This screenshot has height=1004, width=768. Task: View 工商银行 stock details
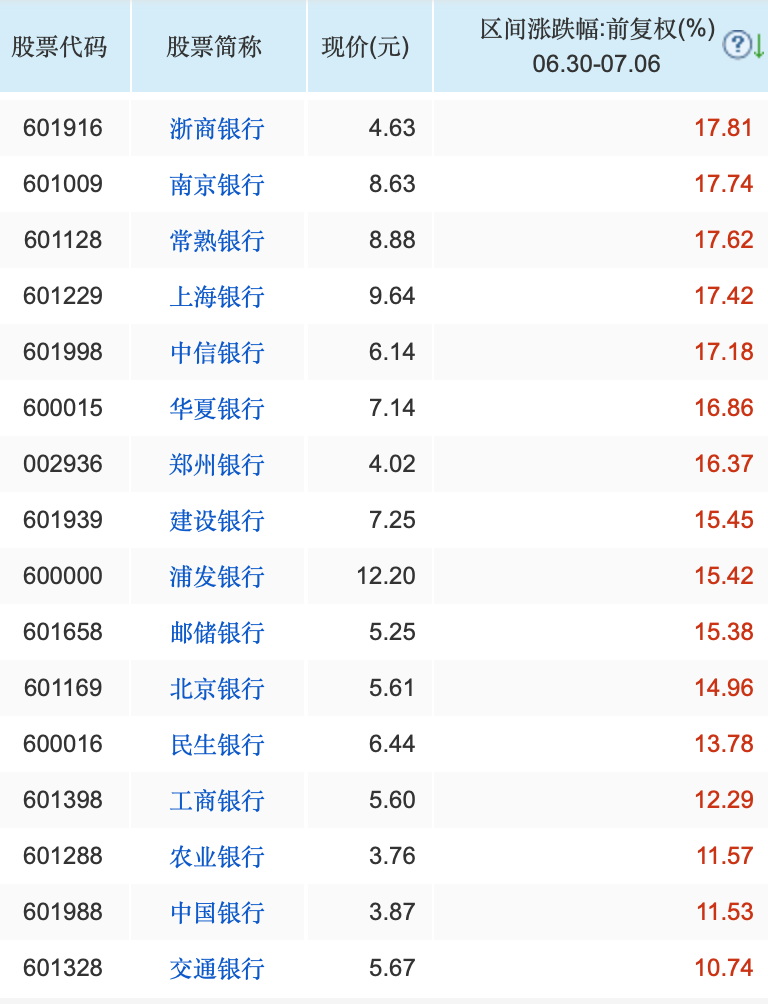click(x=217, y=800)
